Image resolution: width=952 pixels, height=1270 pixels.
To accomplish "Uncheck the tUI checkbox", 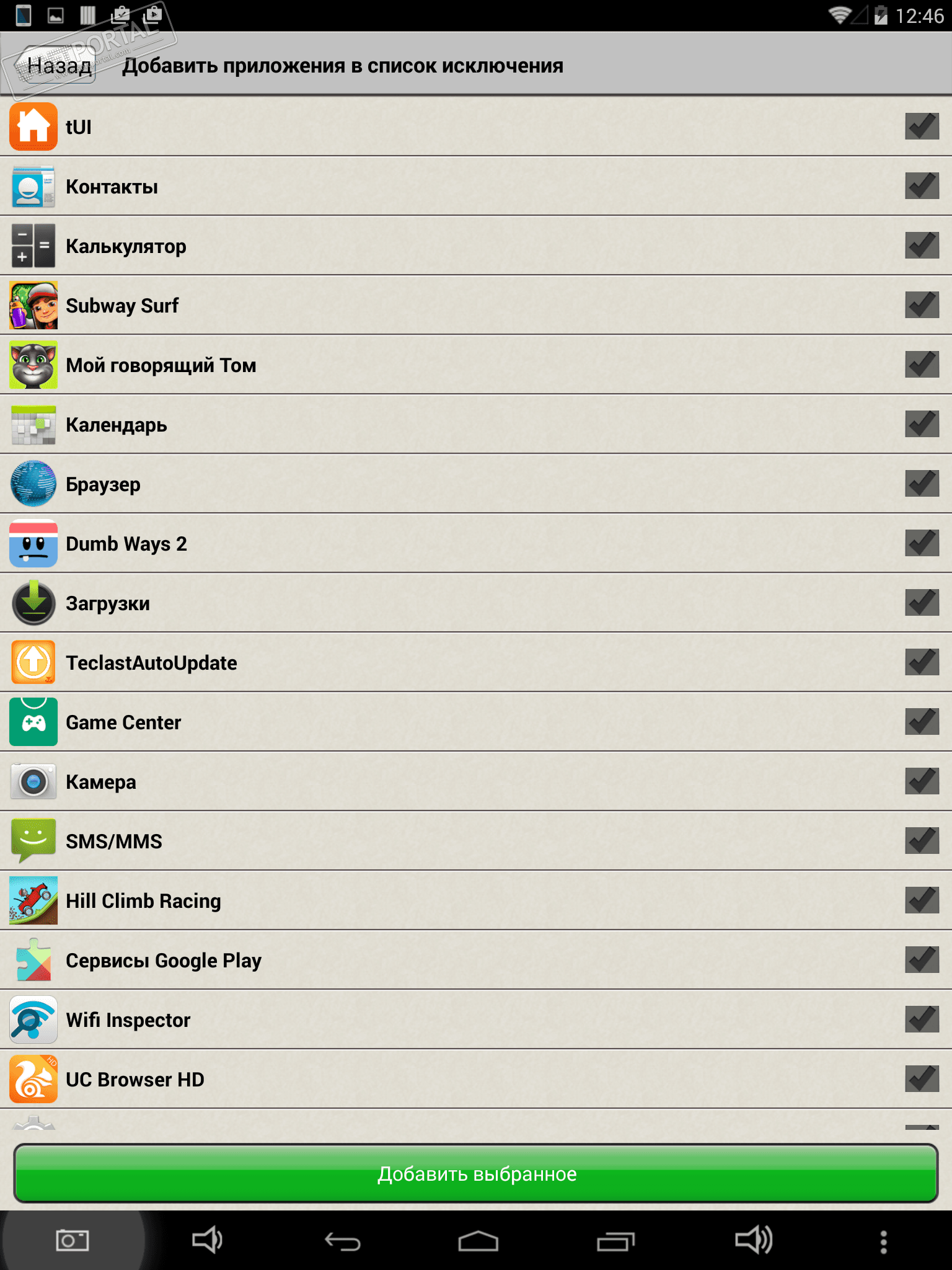I will [922, 127].
